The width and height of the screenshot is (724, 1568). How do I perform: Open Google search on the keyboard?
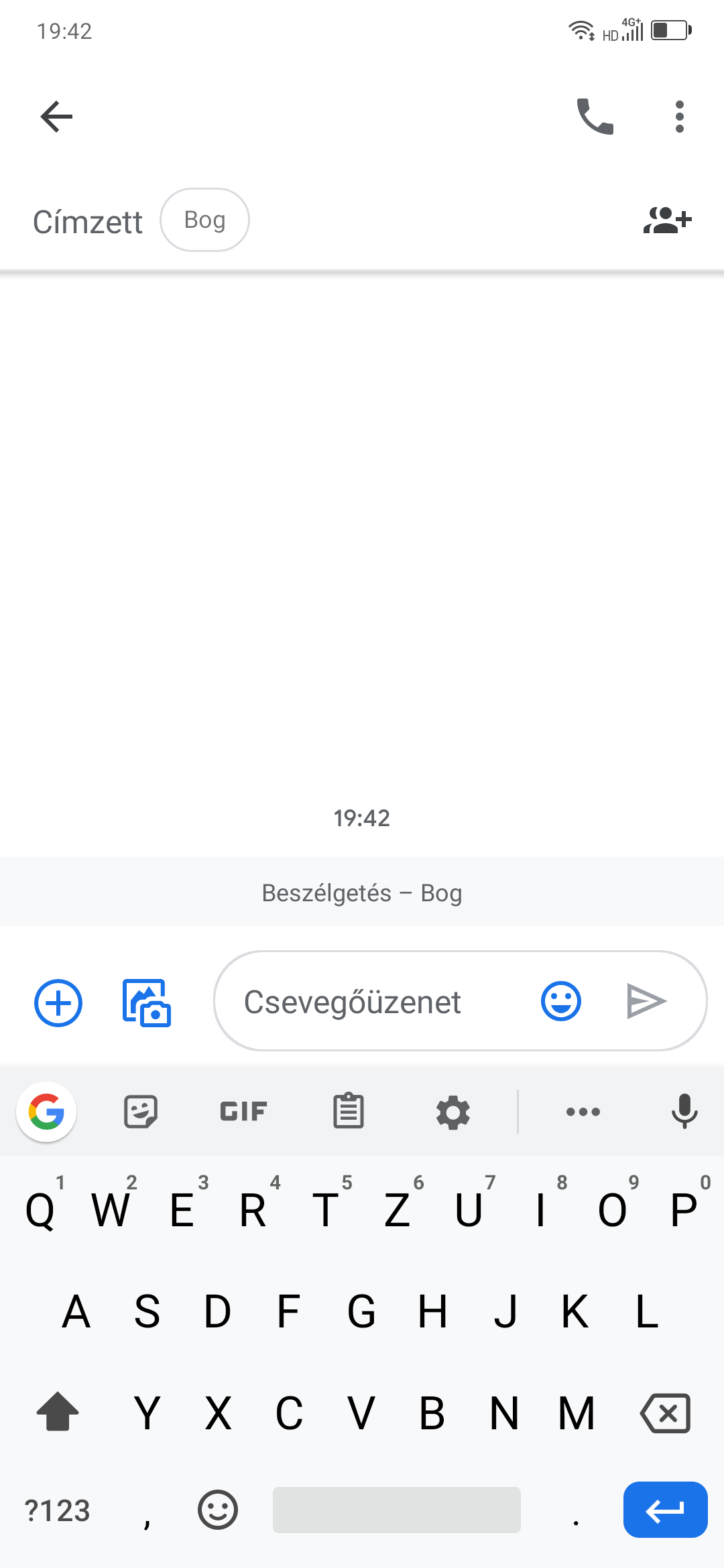coord(46,1112)
